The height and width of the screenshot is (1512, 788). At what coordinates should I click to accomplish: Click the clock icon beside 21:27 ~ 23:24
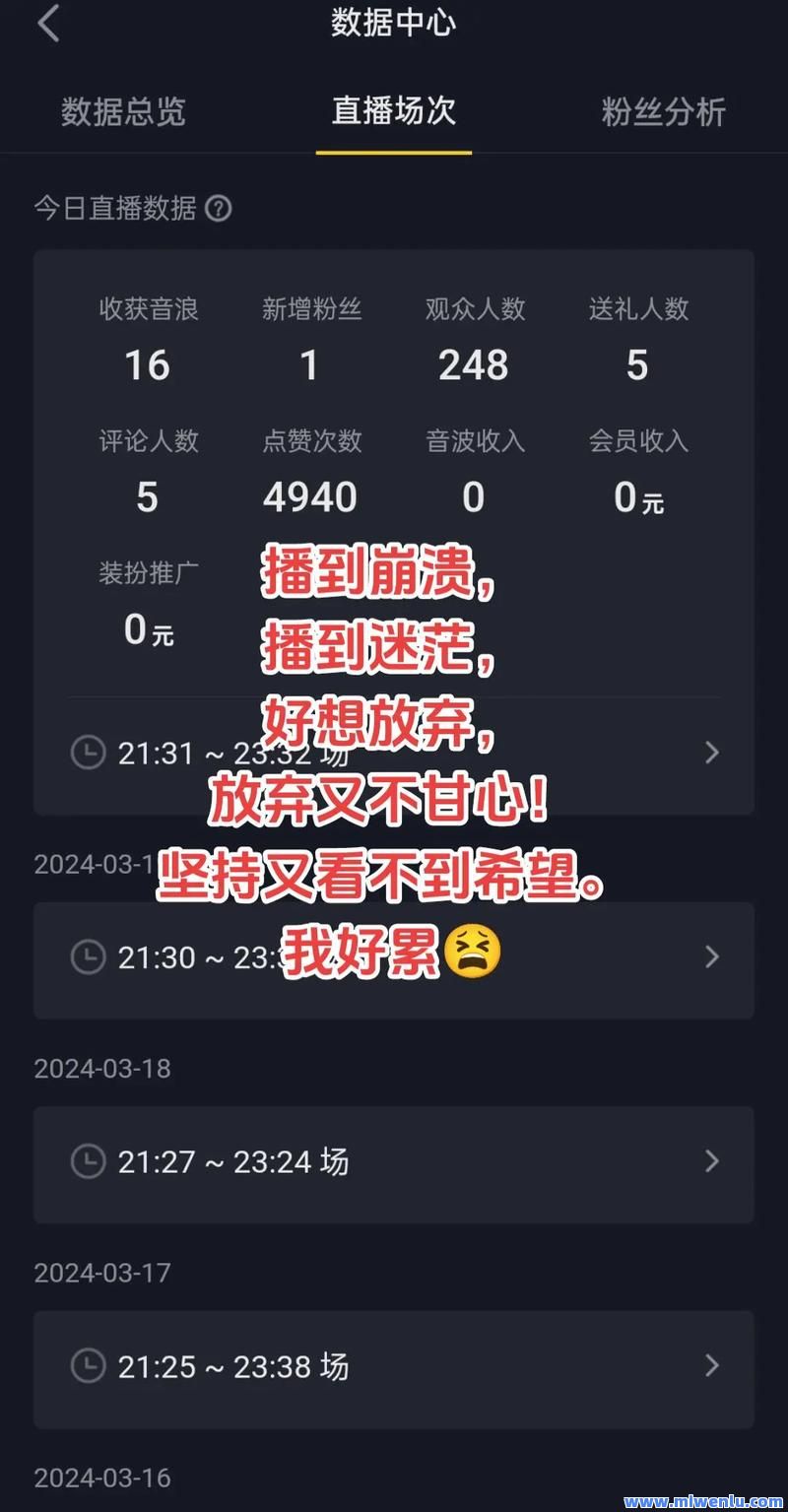[x=89, y=1162]
